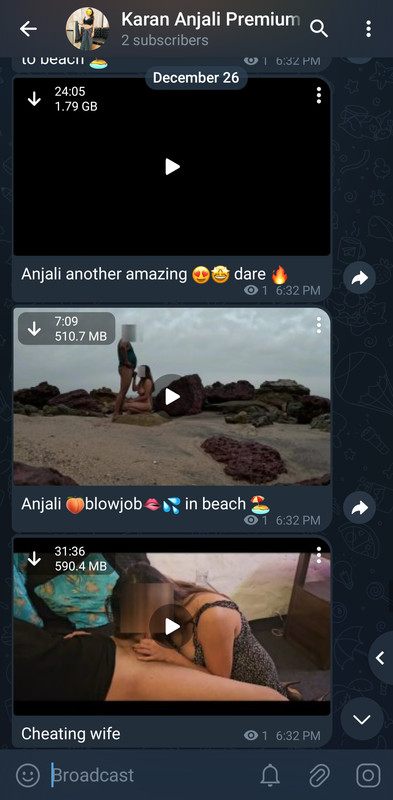This screenshot has width=393, height=800.
Task: Open options for the 31:36 video
Action: (x=318, y=555)
